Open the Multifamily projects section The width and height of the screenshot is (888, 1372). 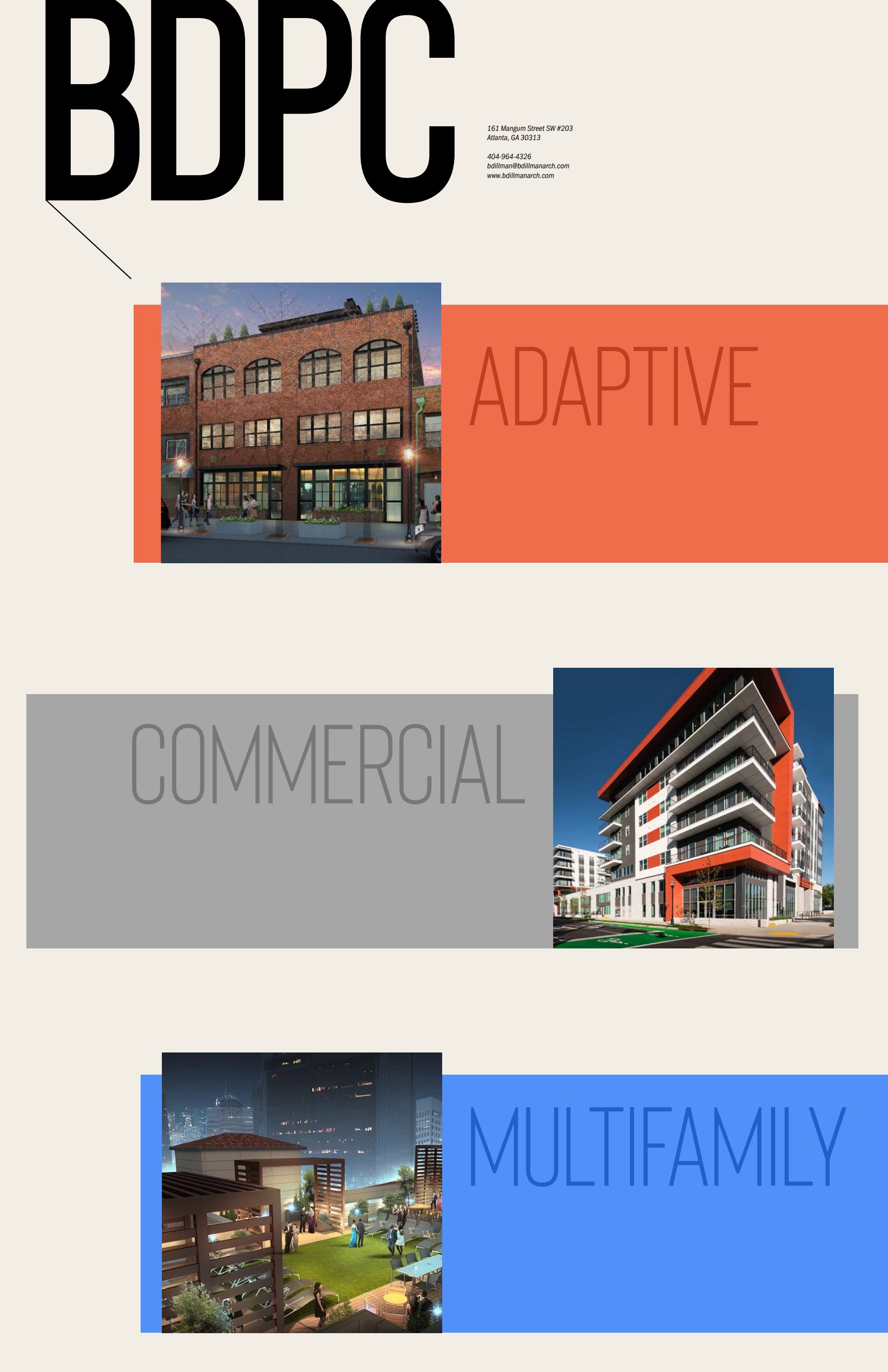(656, 1147)
